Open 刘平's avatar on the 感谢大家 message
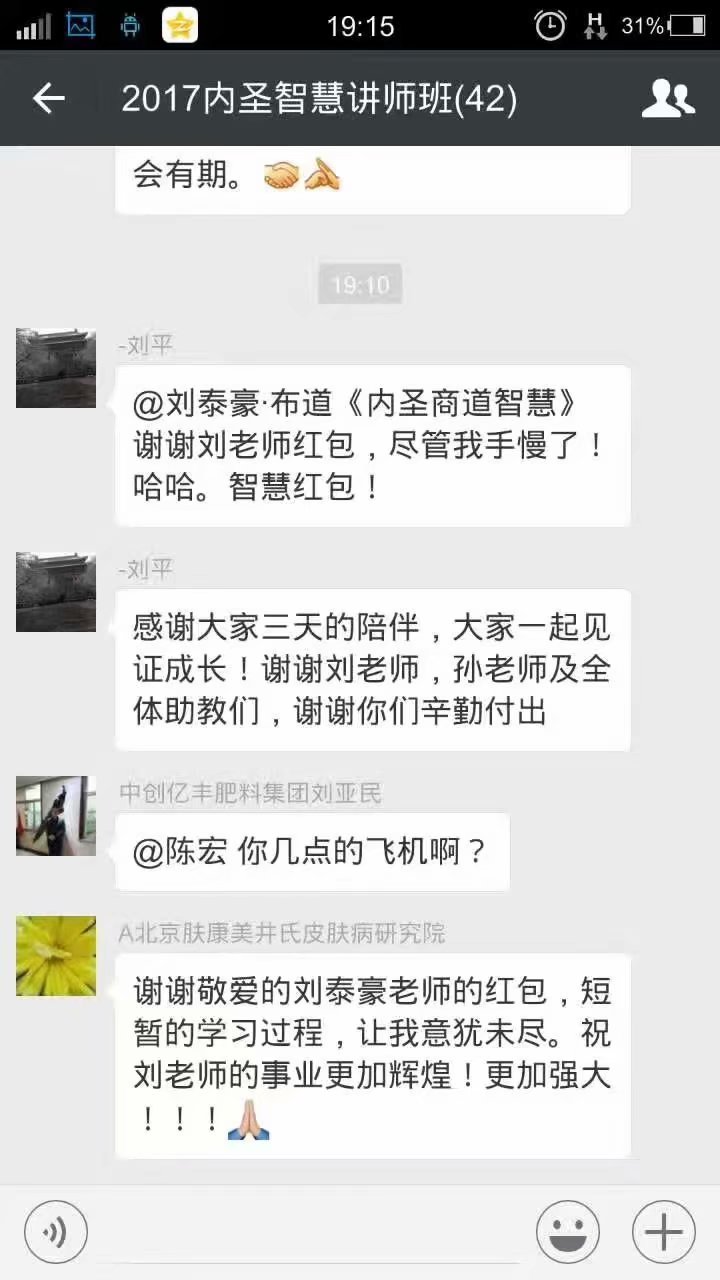The image size is (720, 1280). (56, 592)
